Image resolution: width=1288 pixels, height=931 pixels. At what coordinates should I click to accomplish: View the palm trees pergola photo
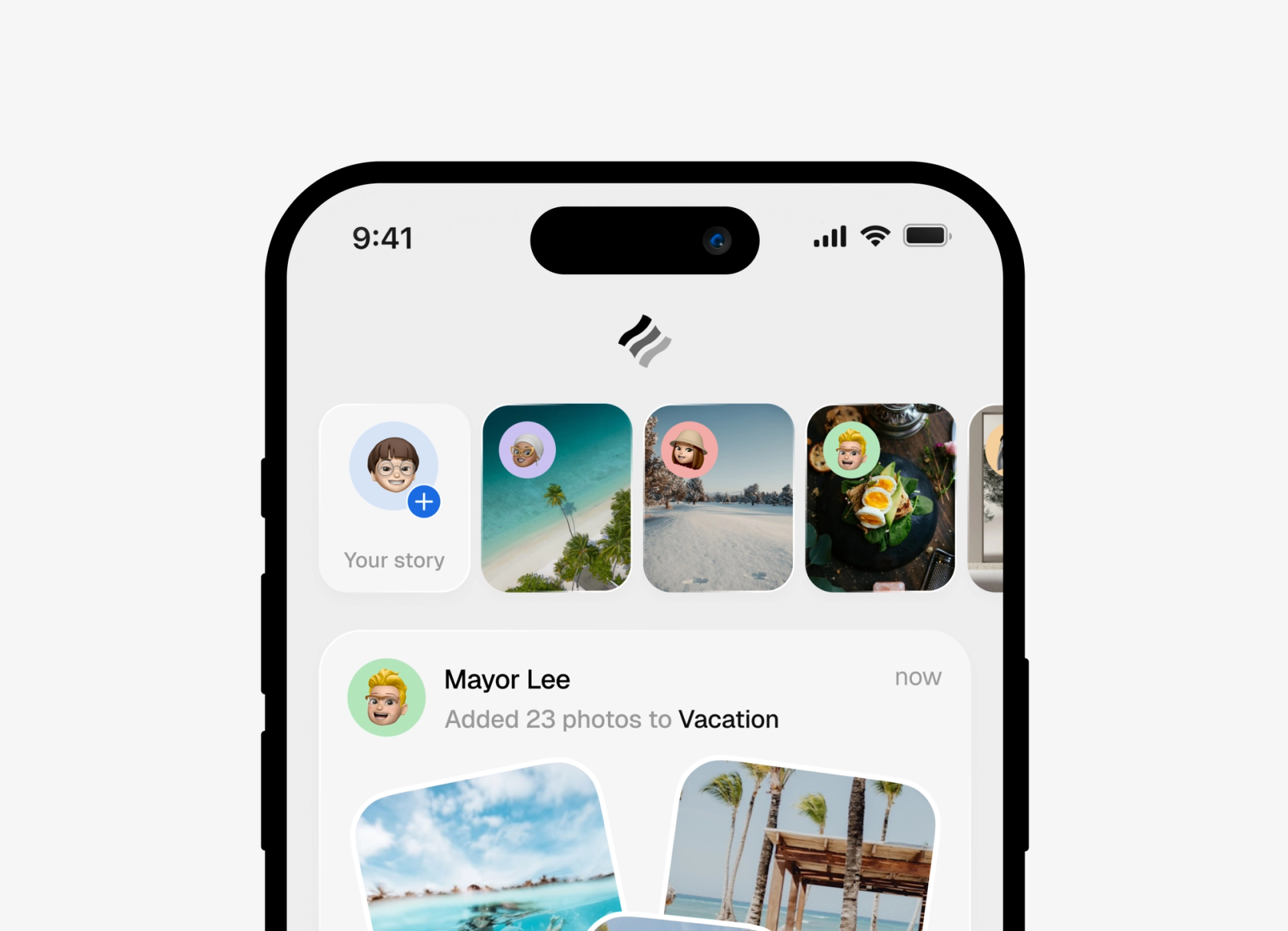(x=802, y=844)
